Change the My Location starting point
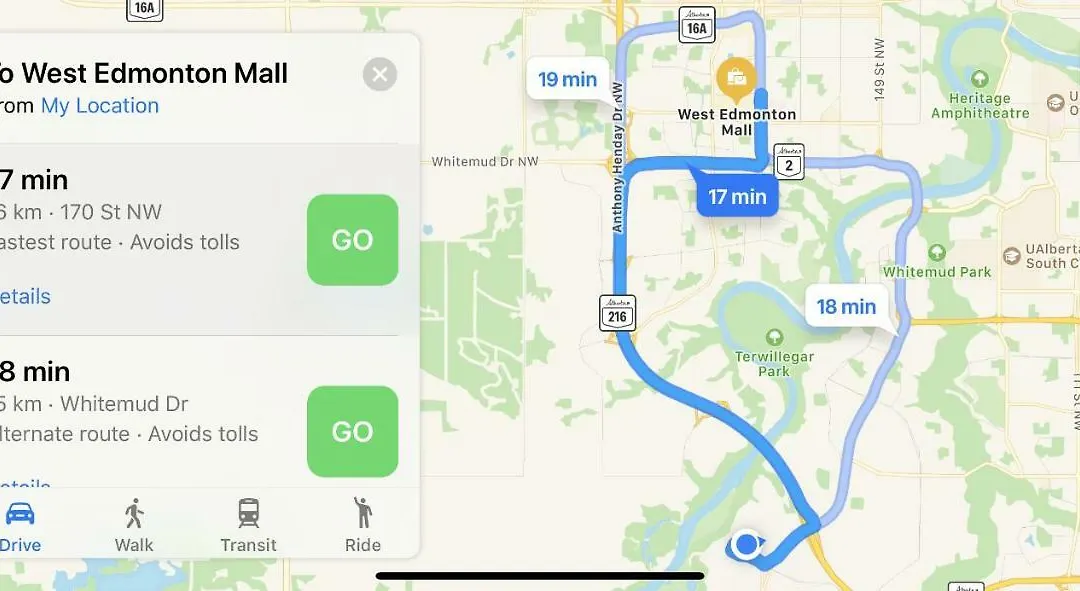1080x591 pixels. (99, 106)
